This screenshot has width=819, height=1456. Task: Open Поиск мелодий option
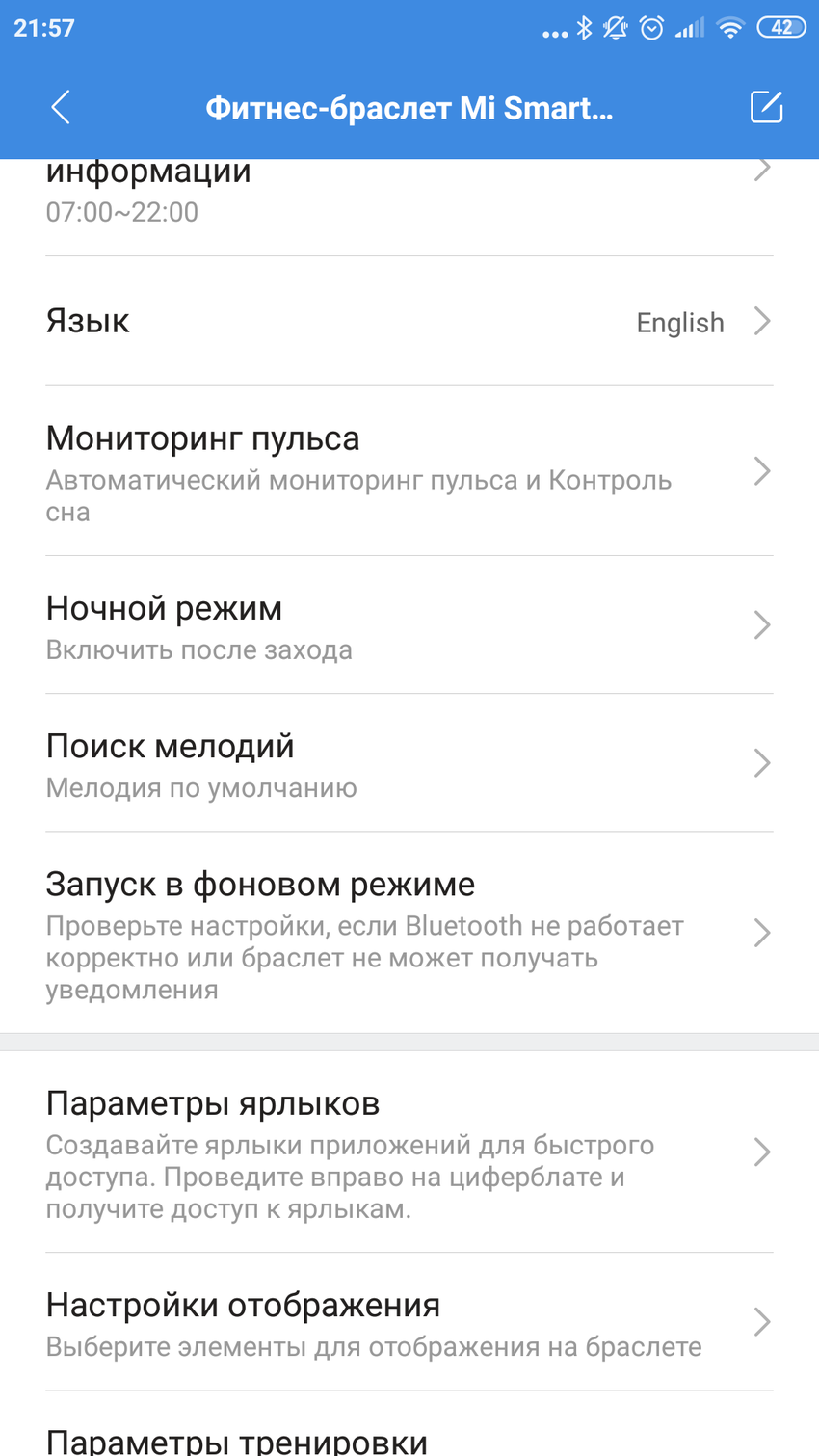tap(409, 764)
